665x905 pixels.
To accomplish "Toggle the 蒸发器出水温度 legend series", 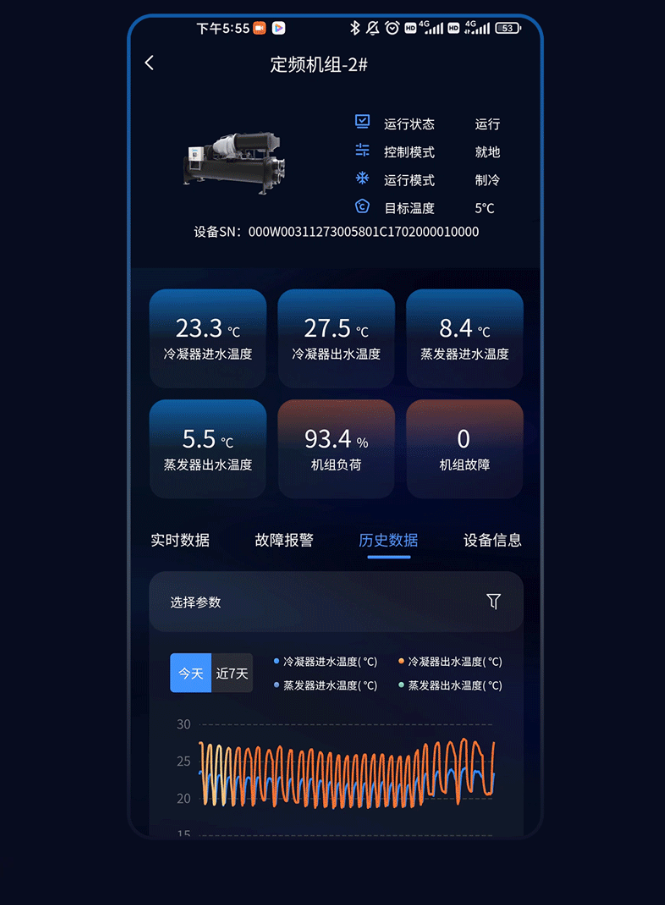I will (451, 685).
